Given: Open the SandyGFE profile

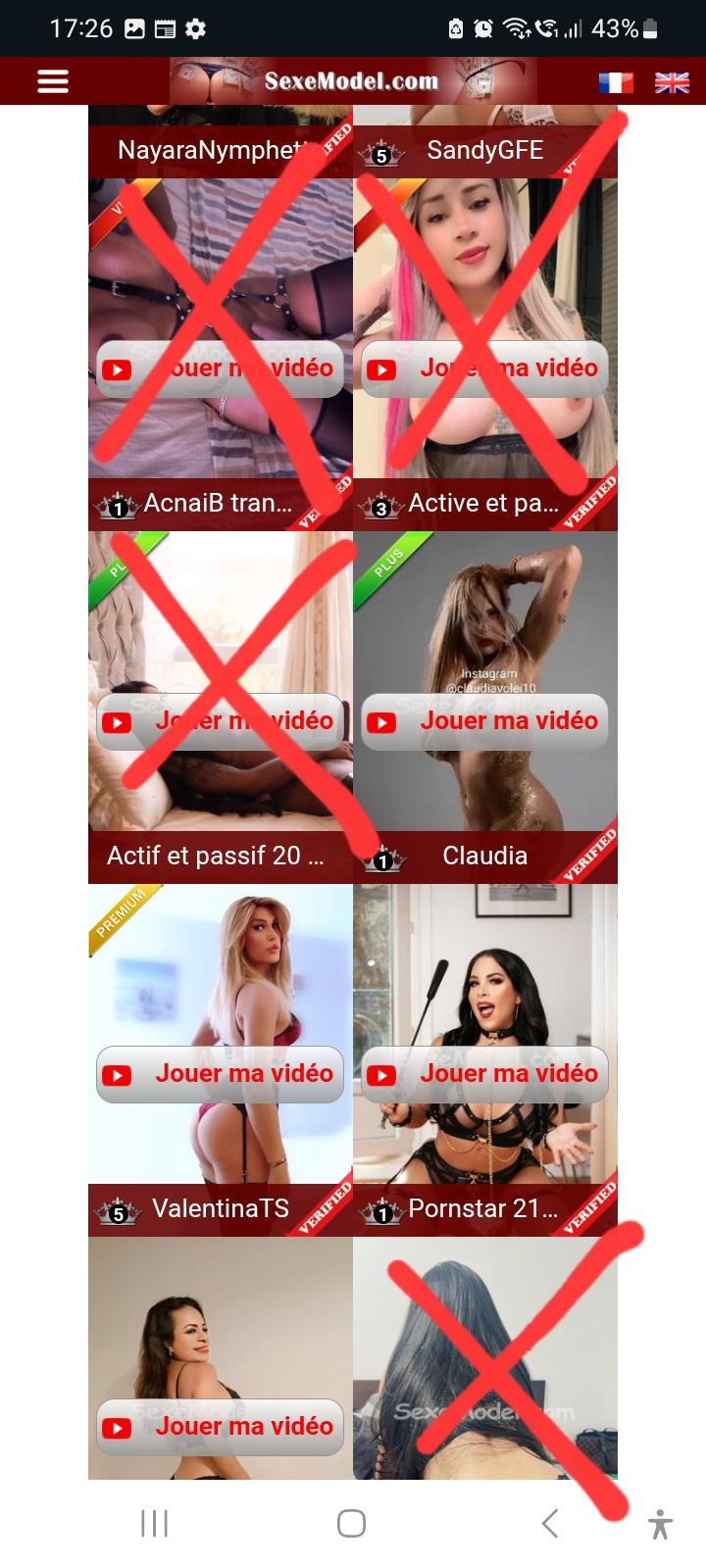Looking at the screenshot, I should tap(484, 150).
